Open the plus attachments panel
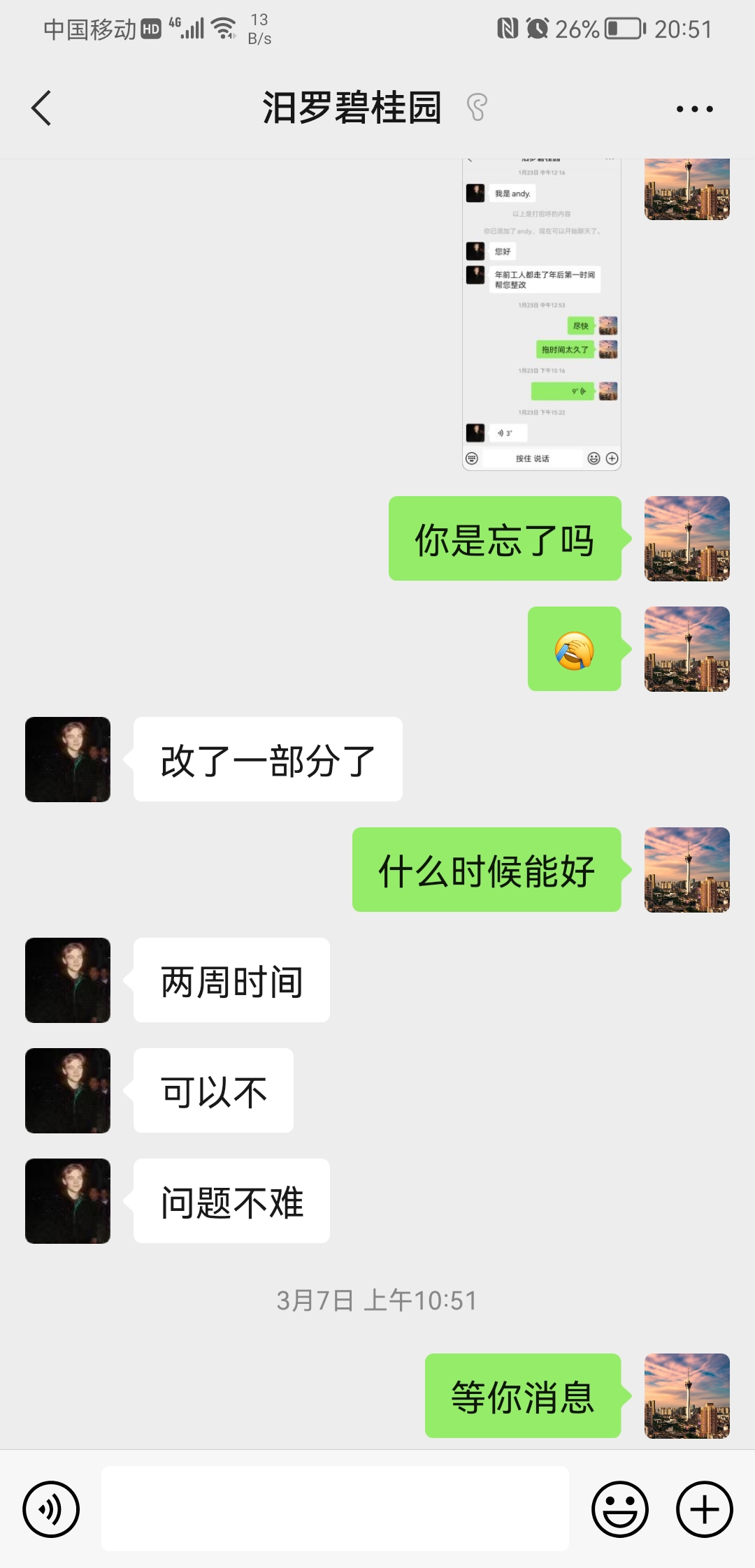 pos(704,1509)
